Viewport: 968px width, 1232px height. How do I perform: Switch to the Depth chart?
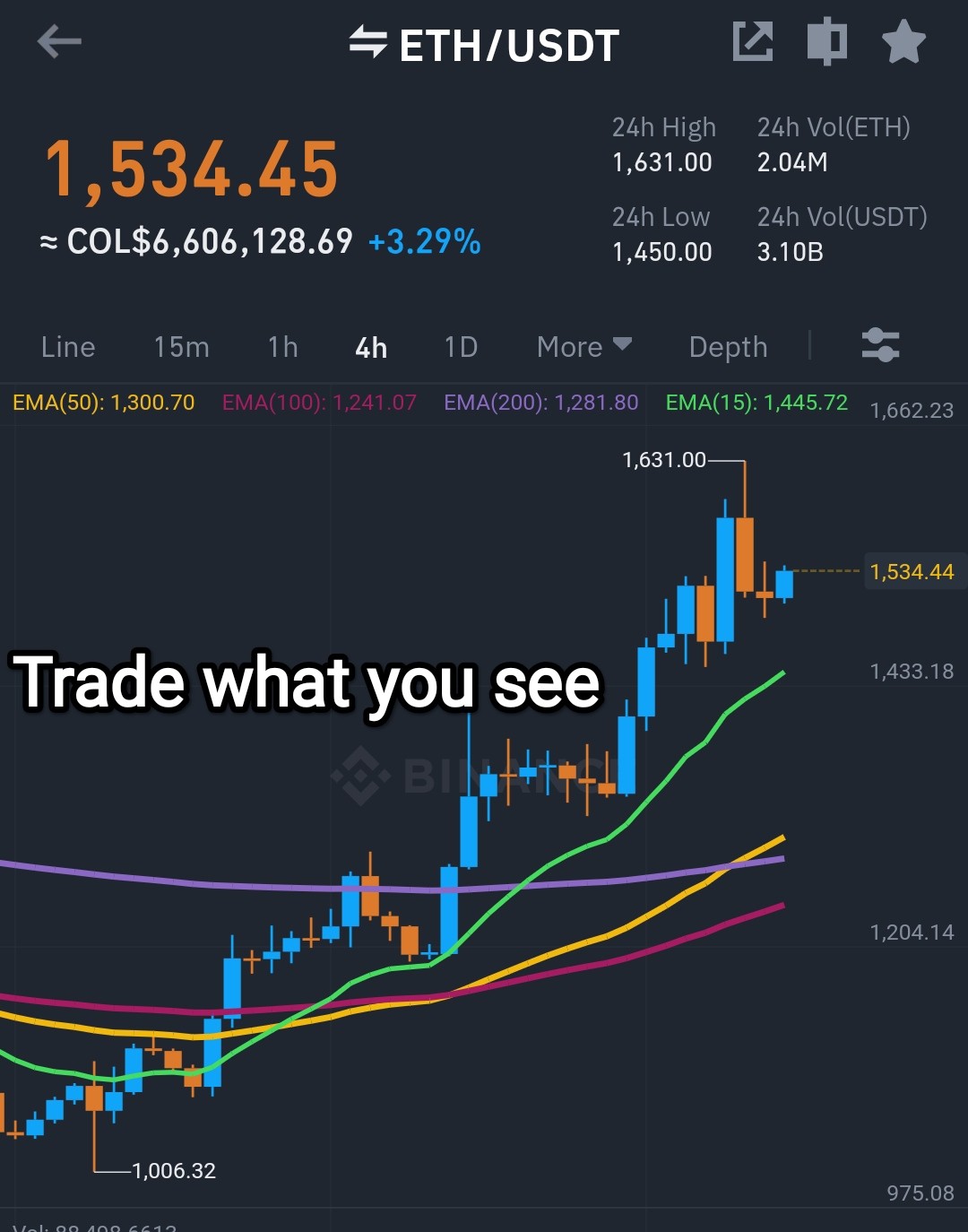coord(728,347)
